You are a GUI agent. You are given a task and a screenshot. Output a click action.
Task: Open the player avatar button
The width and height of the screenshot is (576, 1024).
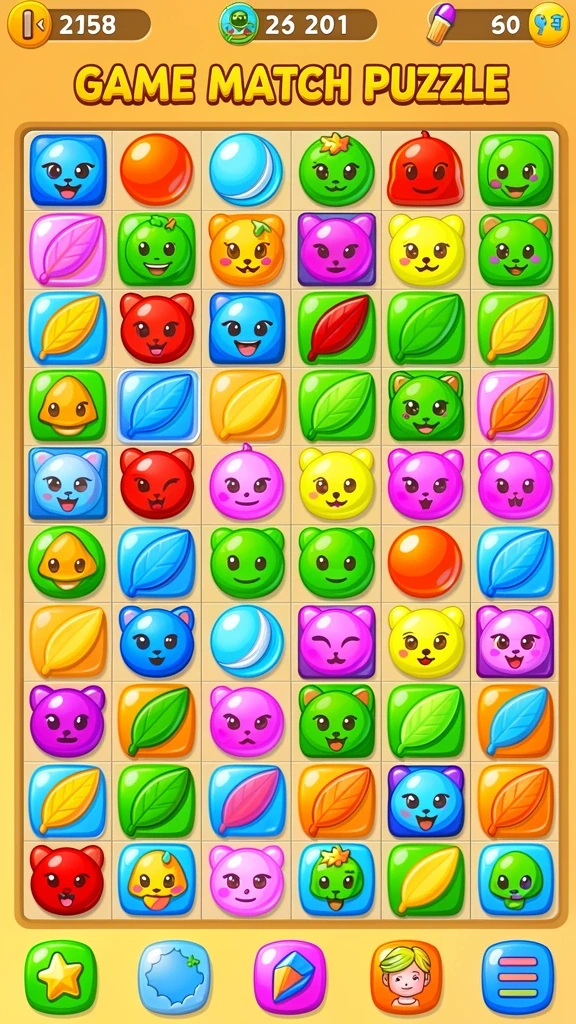pyautogui.click(x=405, y=977)
